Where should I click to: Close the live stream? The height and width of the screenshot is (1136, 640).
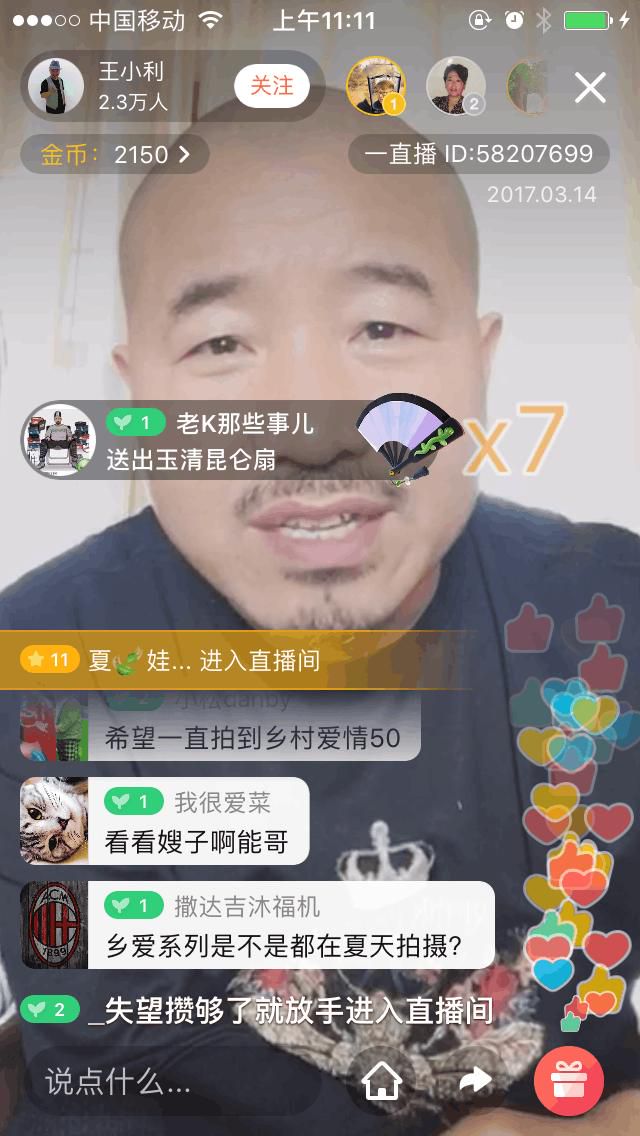tap(590, 88)
